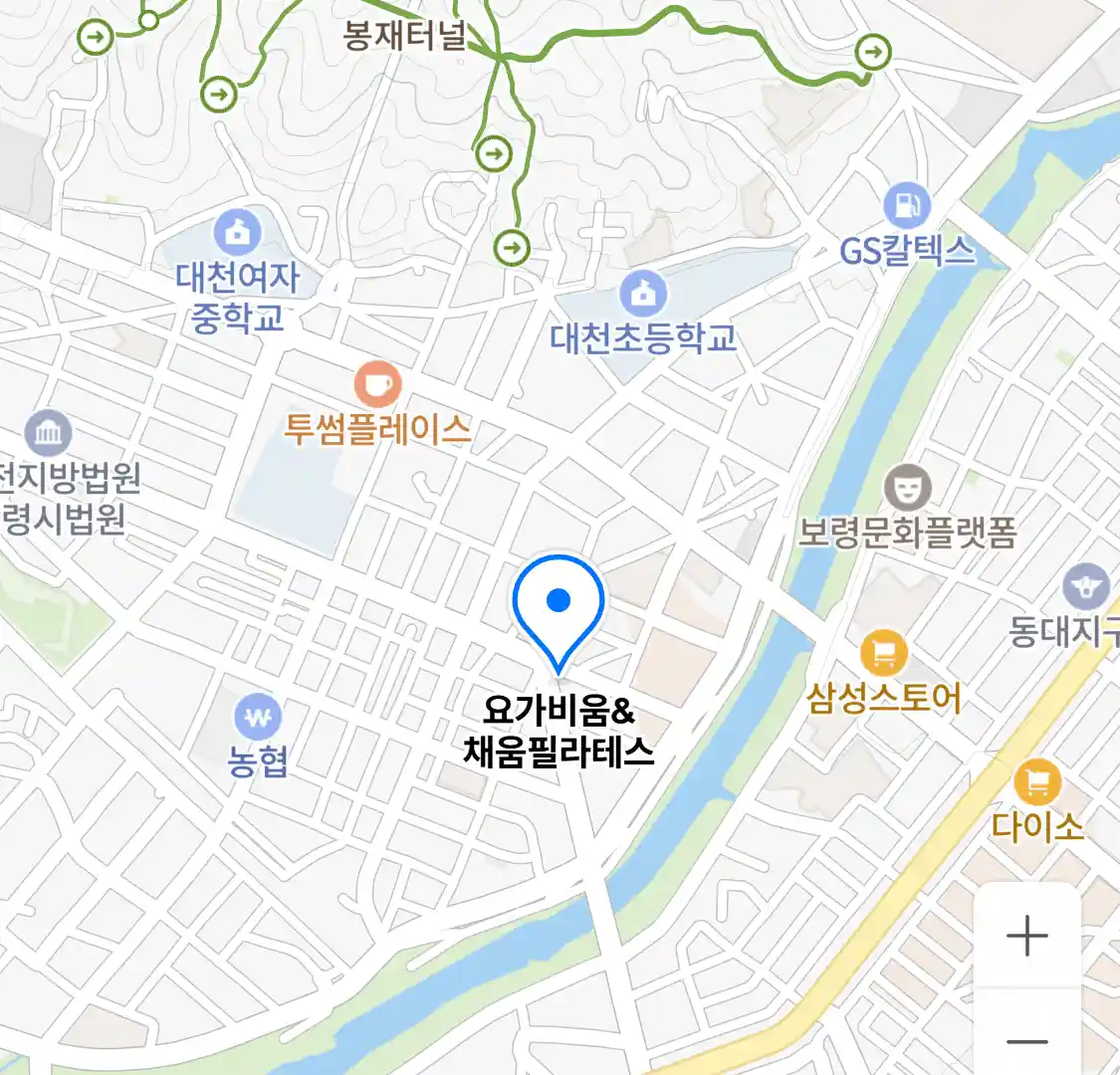Tap the 다이소 store marker
This screenshot has width=1120, height=1075.
(x=1037, y=782)
